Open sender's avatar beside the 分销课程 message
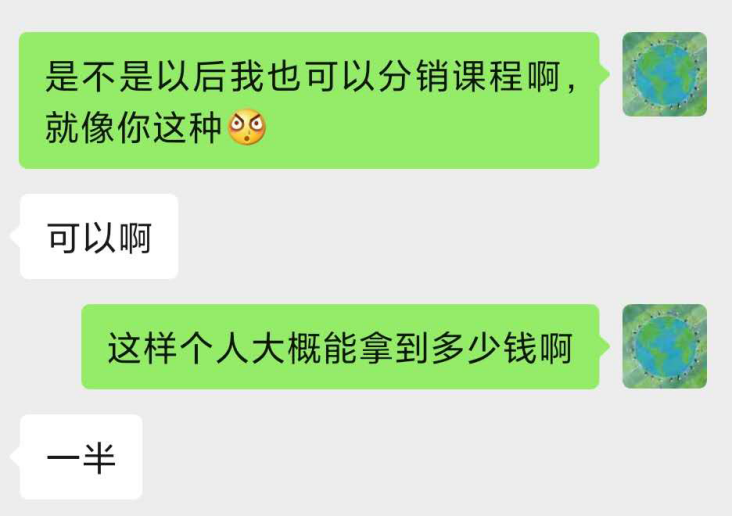 [x=664, y=75]
